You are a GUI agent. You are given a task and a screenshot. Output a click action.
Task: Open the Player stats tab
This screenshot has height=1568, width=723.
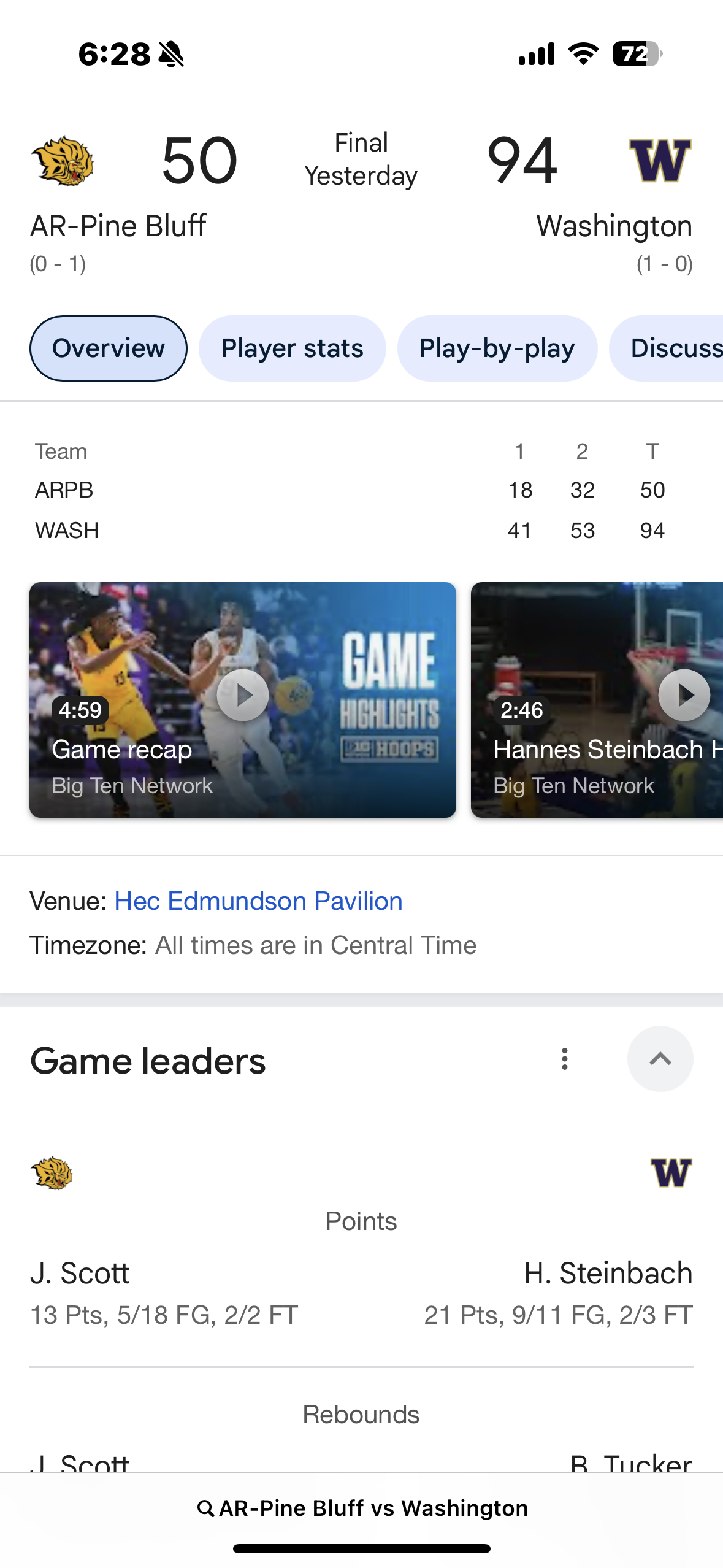(292, 348)
